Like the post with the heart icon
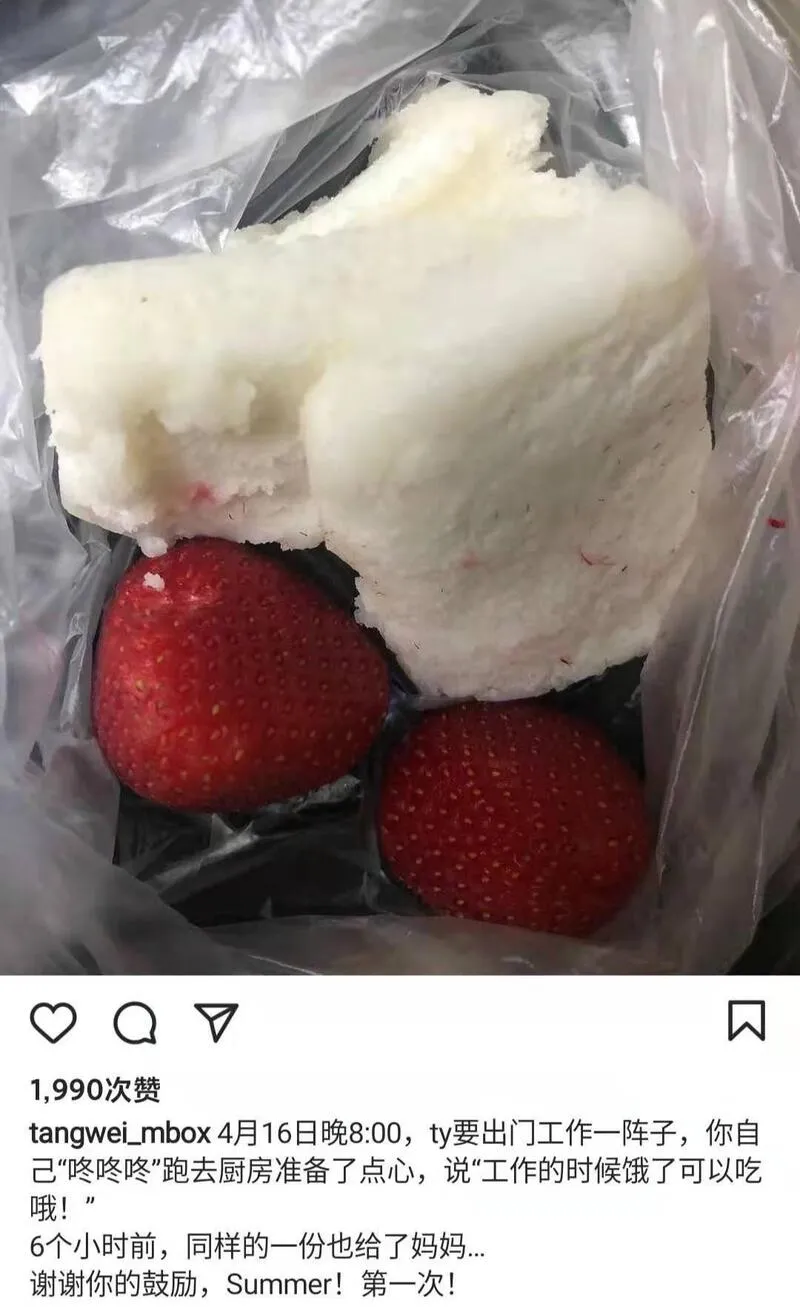This screenshot has height=1307, width=800. tap(53, 1021)
